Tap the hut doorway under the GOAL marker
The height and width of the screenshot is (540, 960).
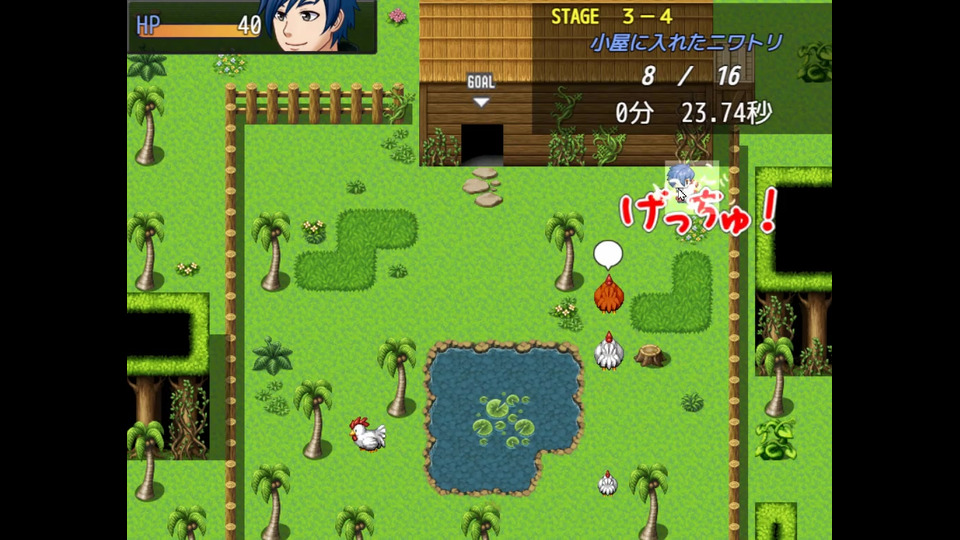tap(482, 144)
